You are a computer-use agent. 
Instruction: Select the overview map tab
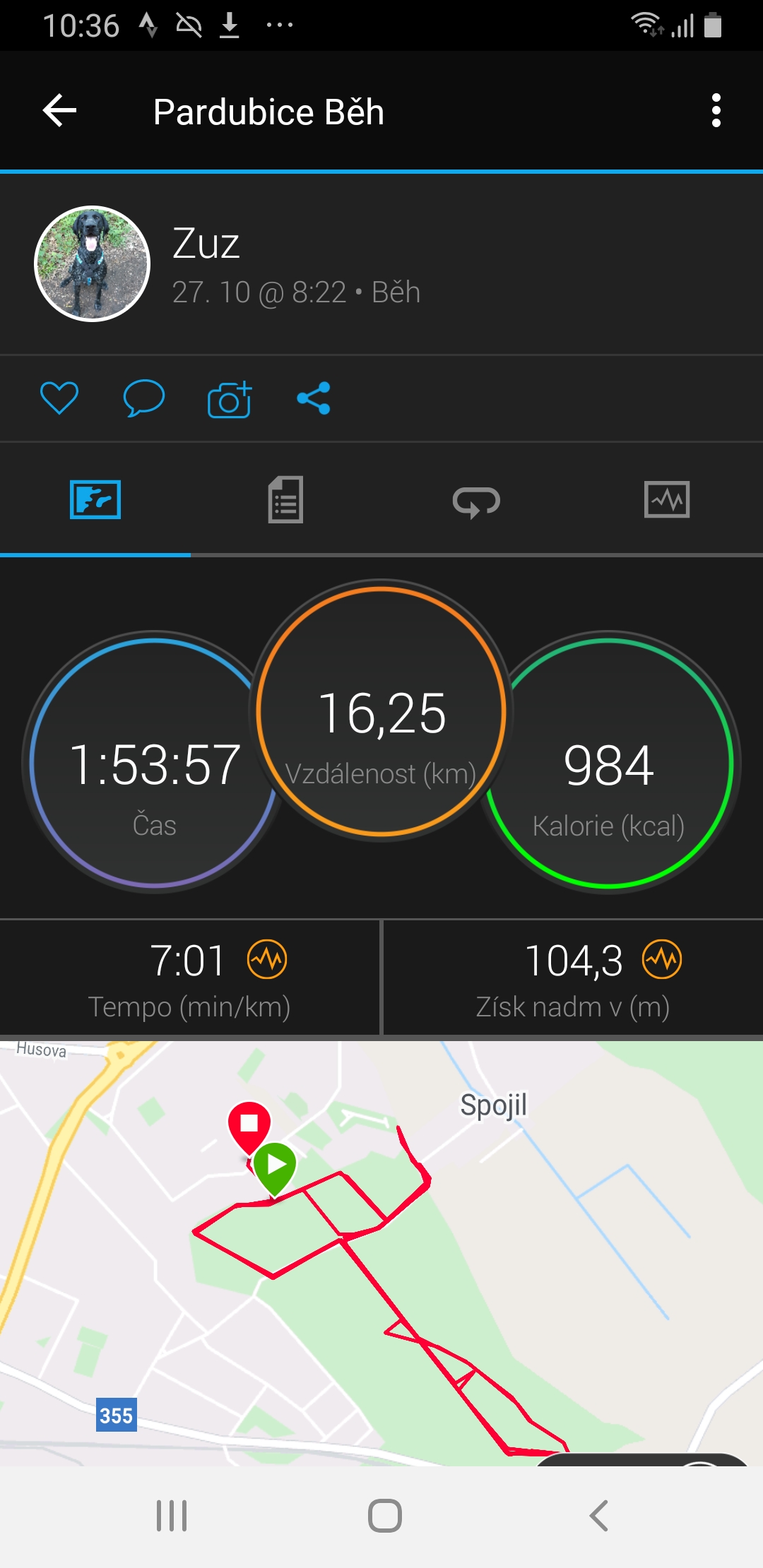coord(95,499)
